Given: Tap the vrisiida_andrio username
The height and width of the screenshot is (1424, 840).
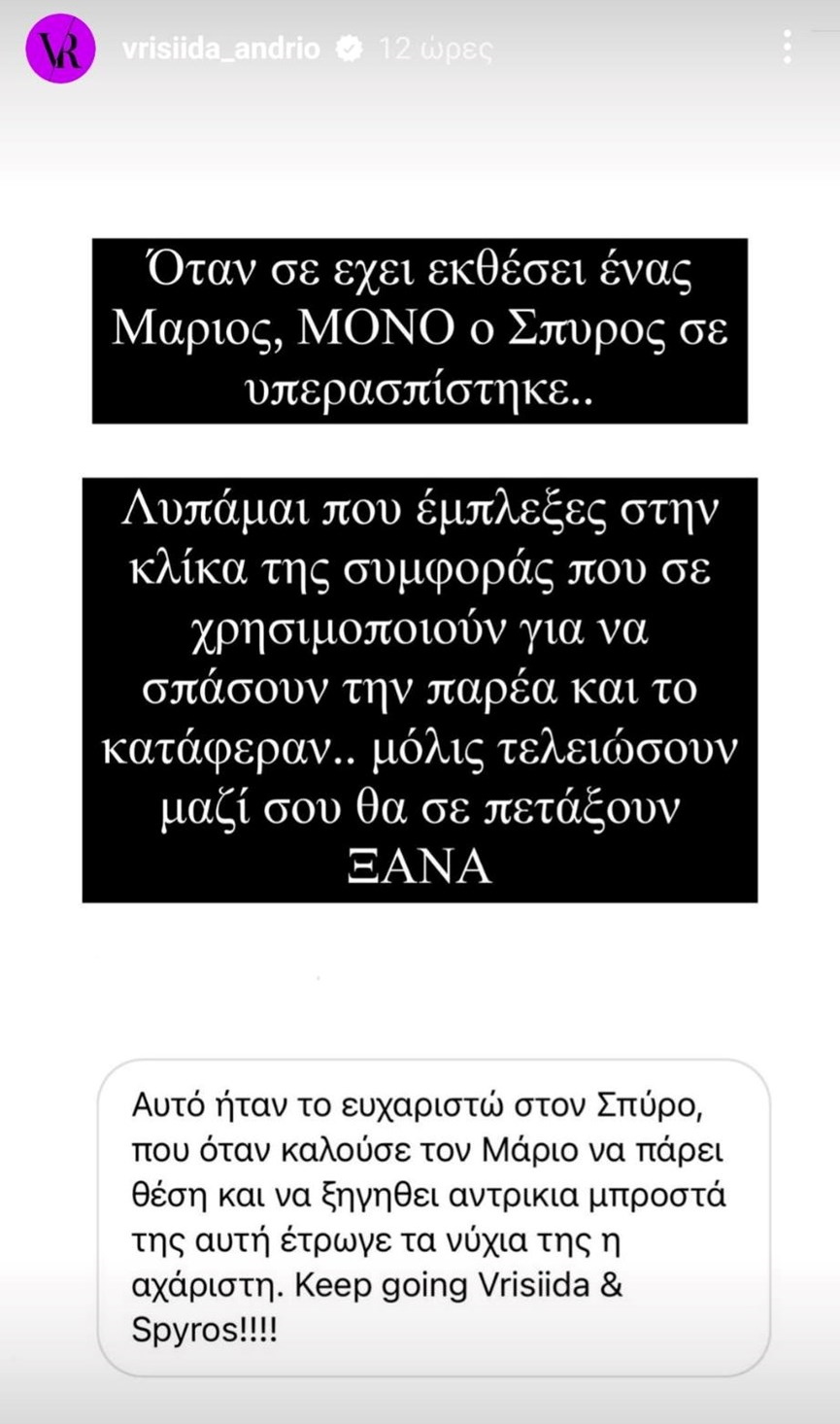Looking at the screenshot, I should [222, 49].
